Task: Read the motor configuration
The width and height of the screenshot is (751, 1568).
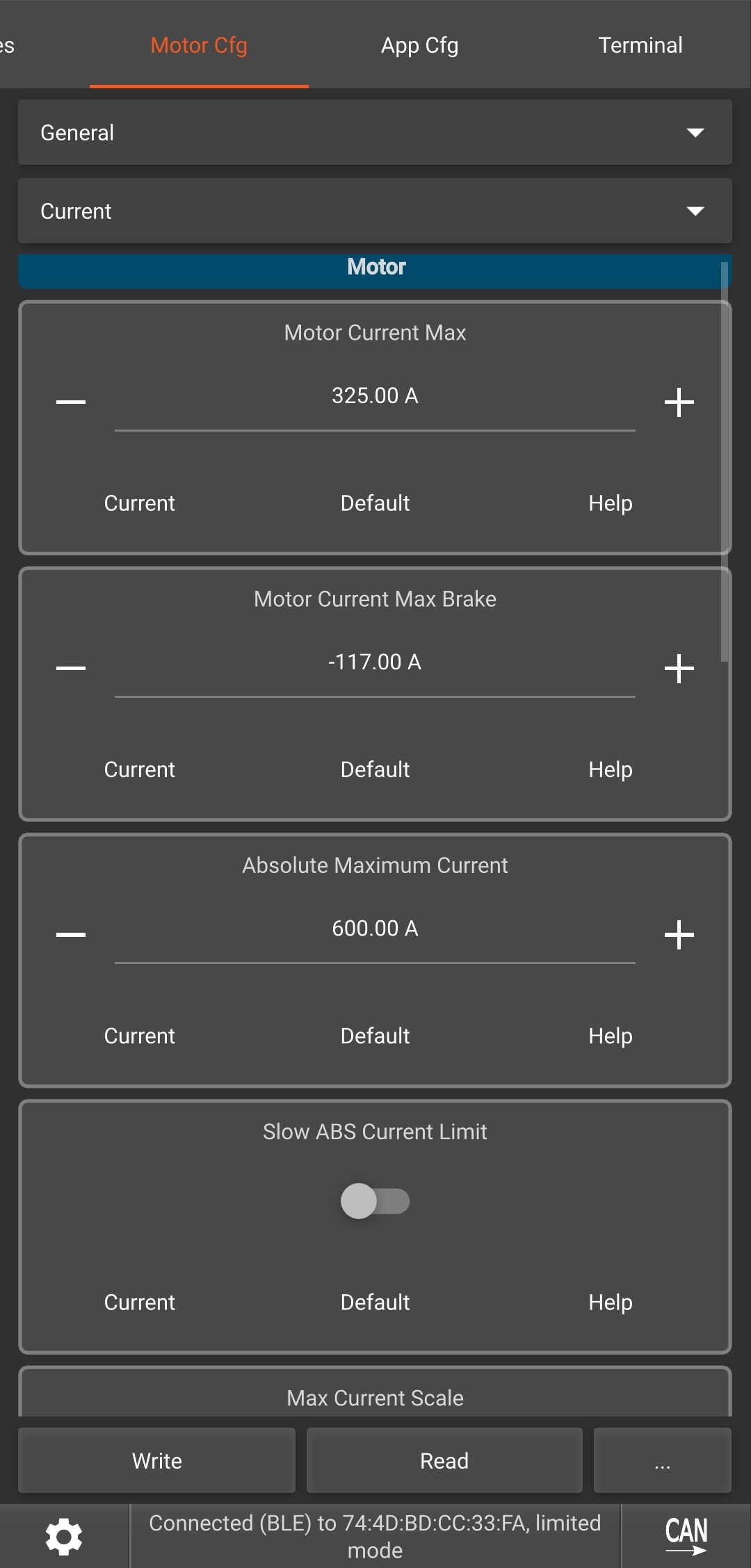Action: tap(444, 1461)
